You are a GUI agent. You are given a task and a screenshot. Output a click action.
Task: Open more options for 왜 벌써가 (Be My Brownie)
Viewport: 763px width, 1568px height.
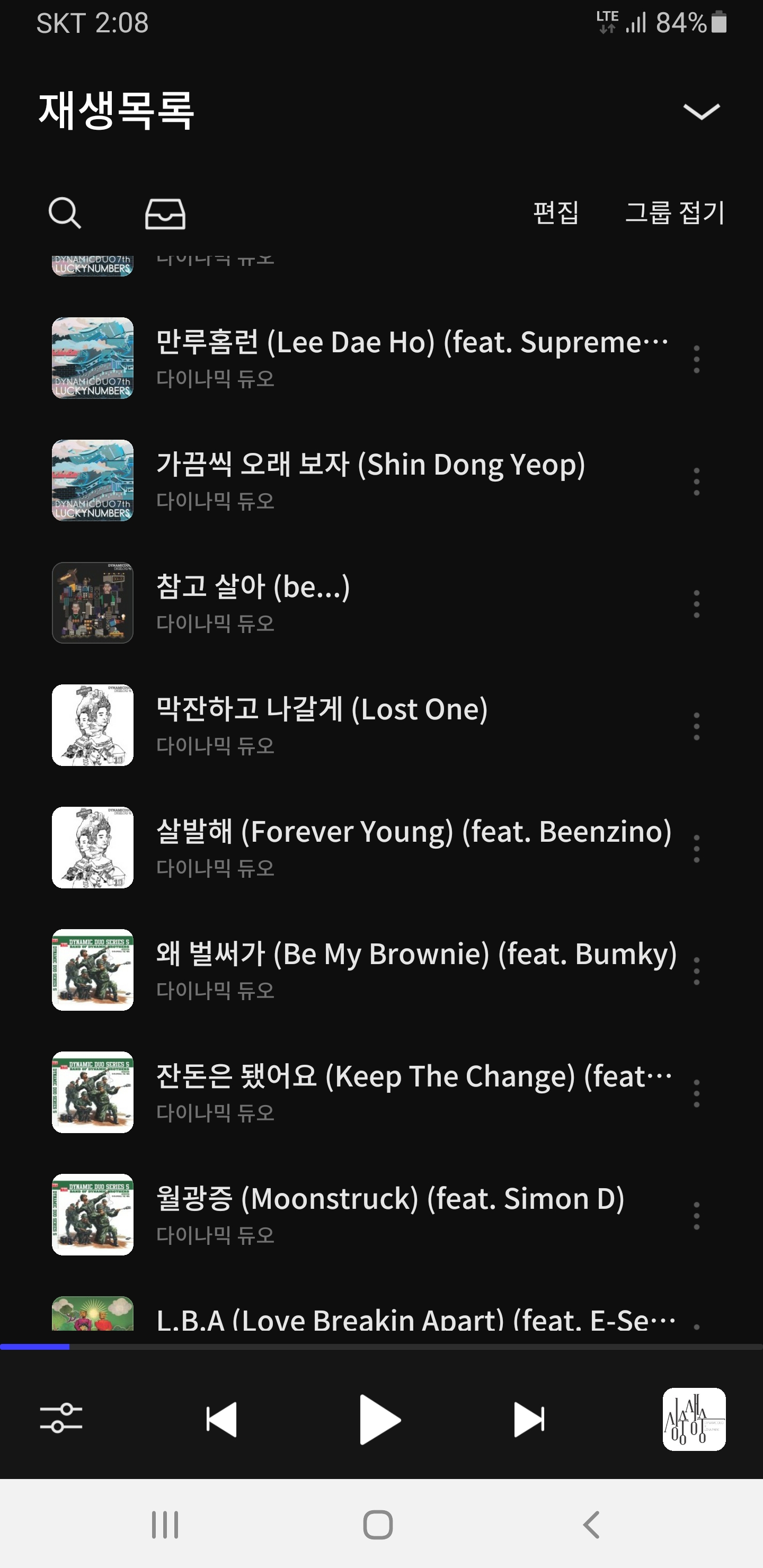[697, 972]
